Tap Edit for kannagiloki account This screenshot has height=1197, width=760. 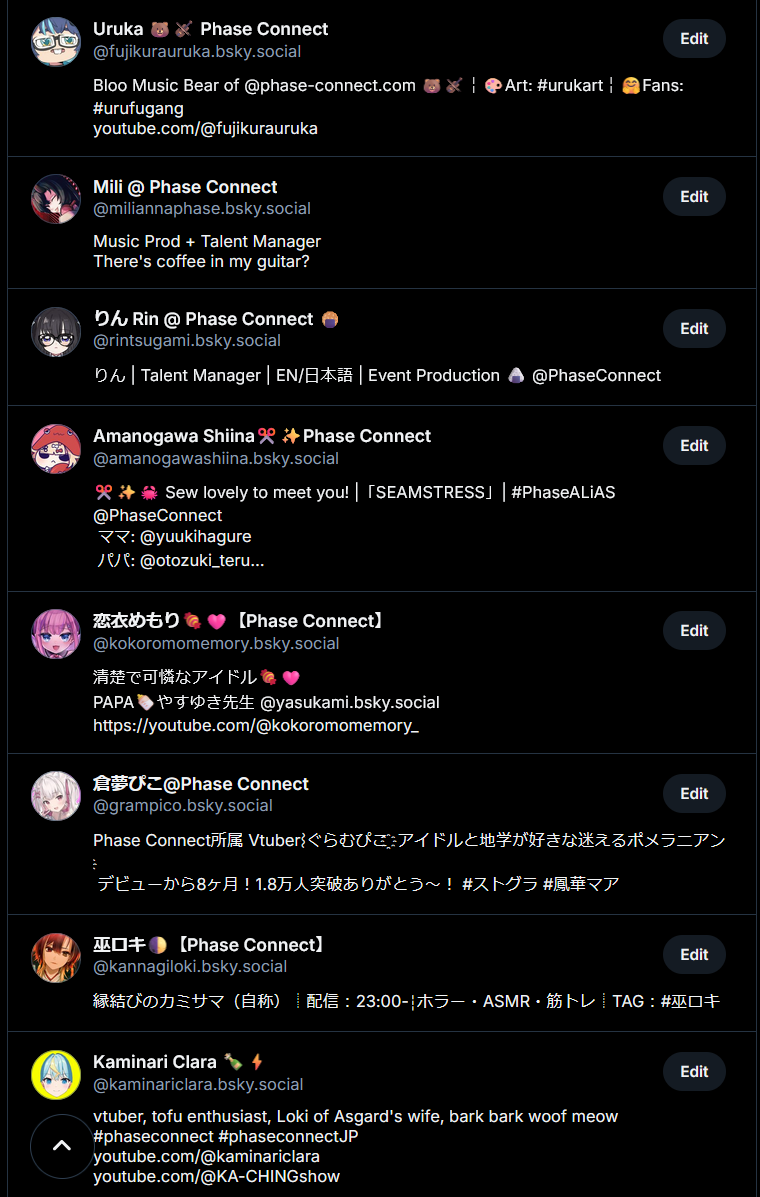(x=694, y=955)
